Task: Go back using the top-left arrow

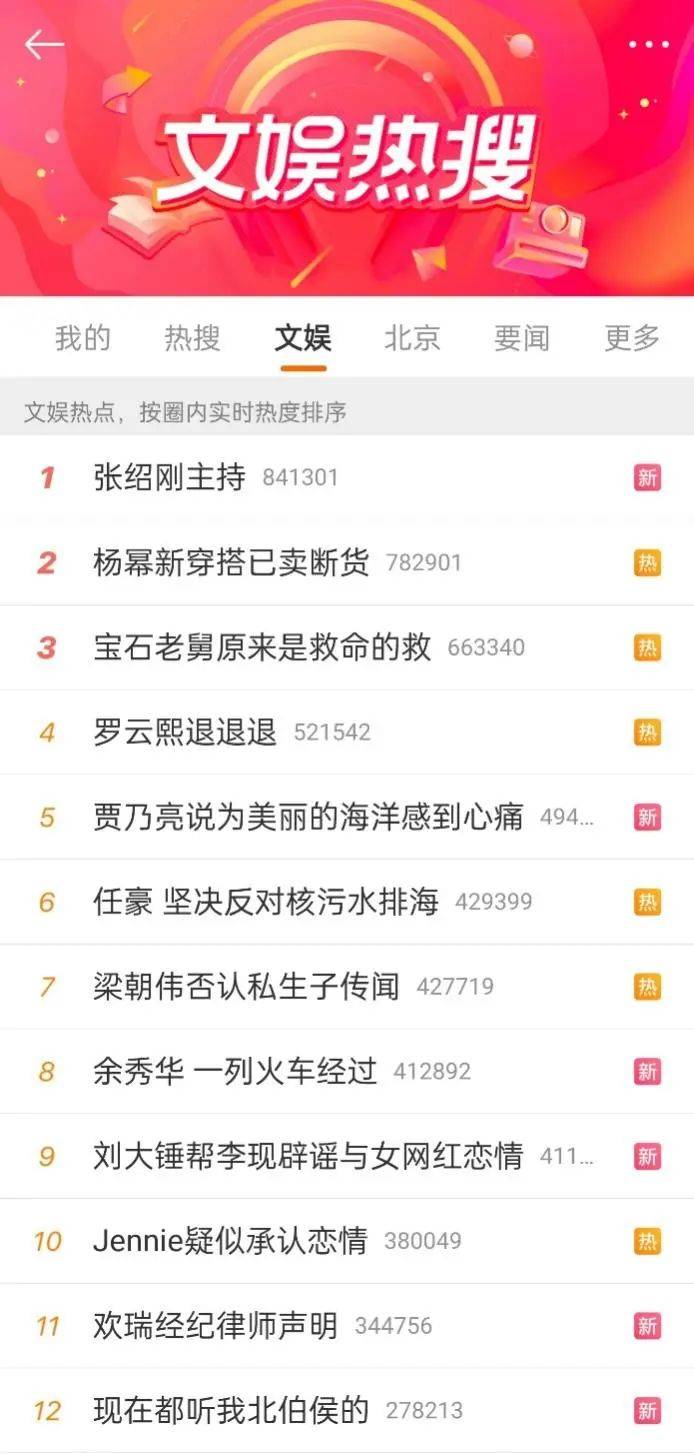Action: click(x=44, y=45)
